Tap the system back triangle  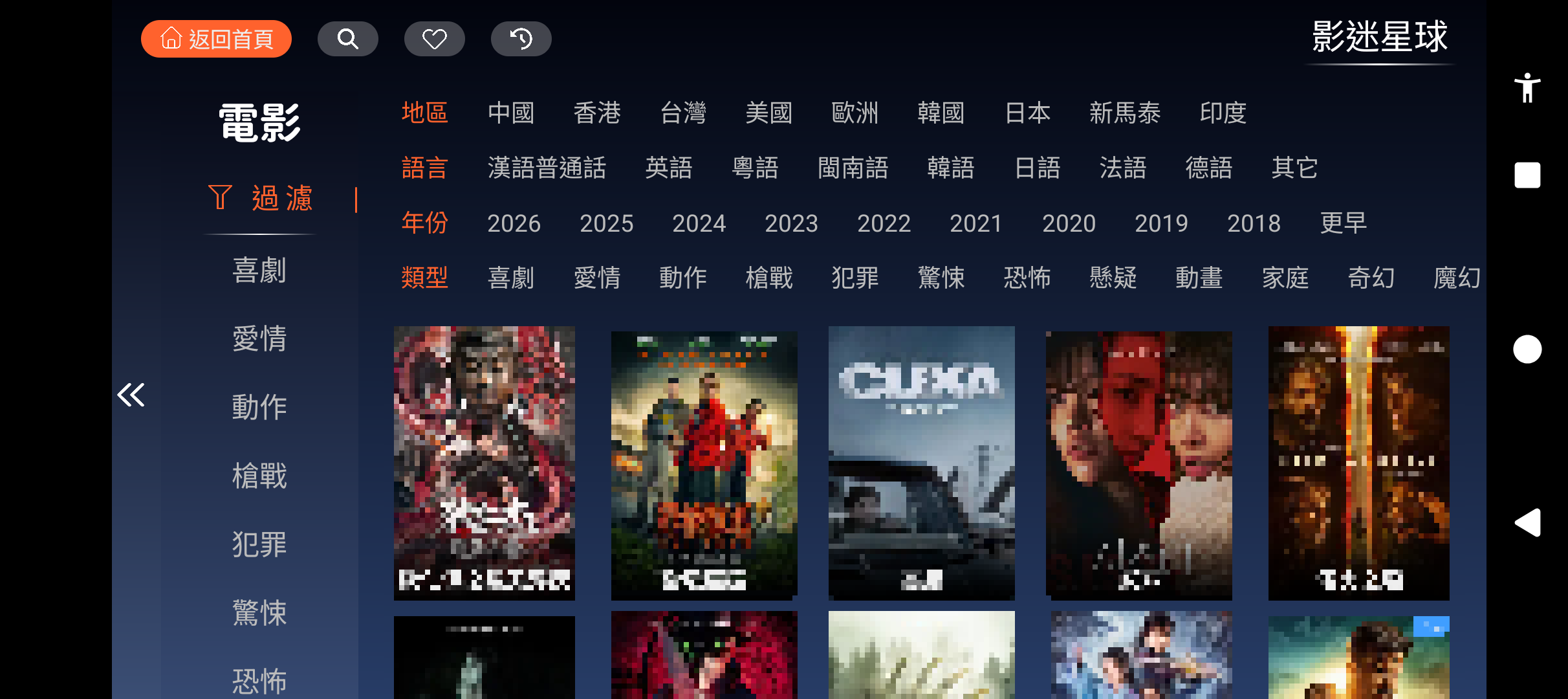1527,522
